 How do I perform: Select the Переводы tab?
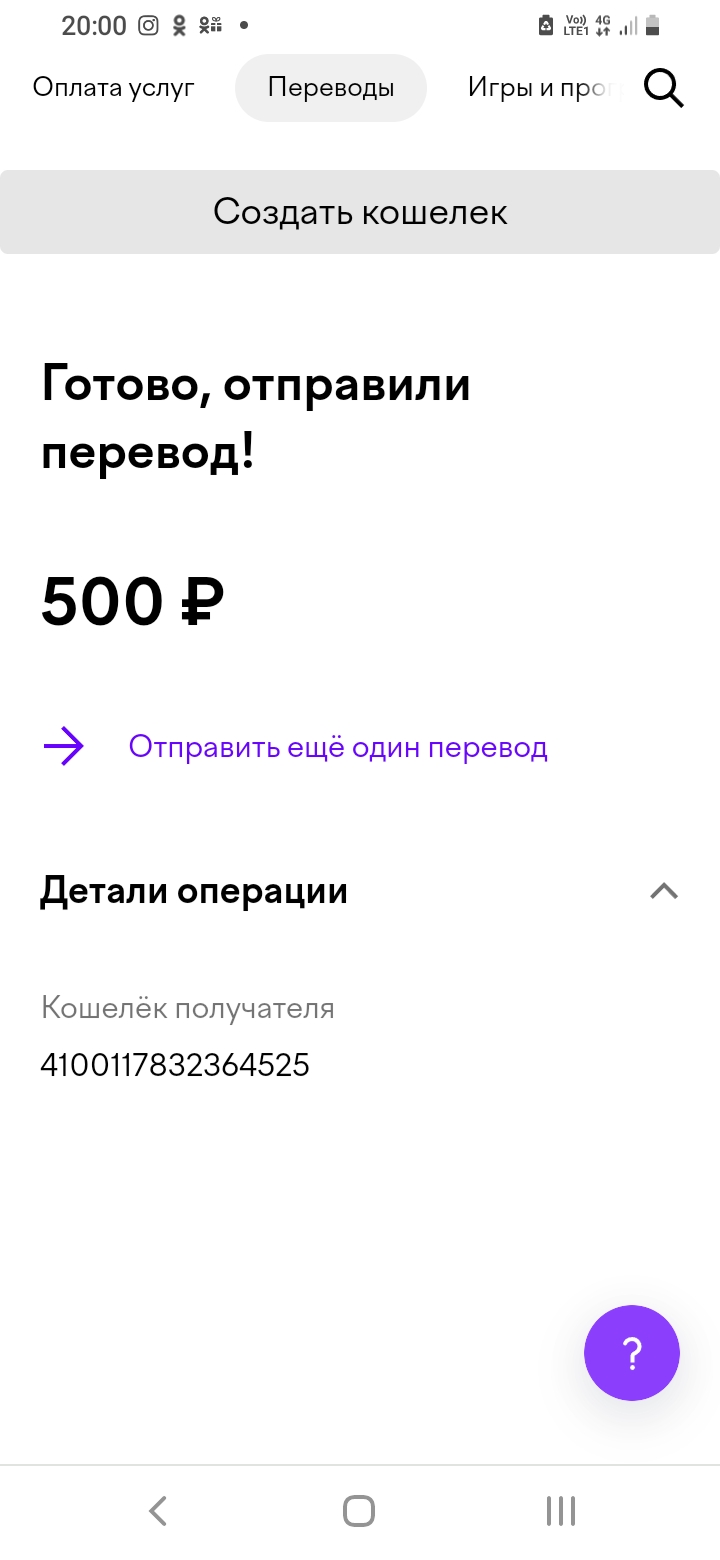(331, 88)
